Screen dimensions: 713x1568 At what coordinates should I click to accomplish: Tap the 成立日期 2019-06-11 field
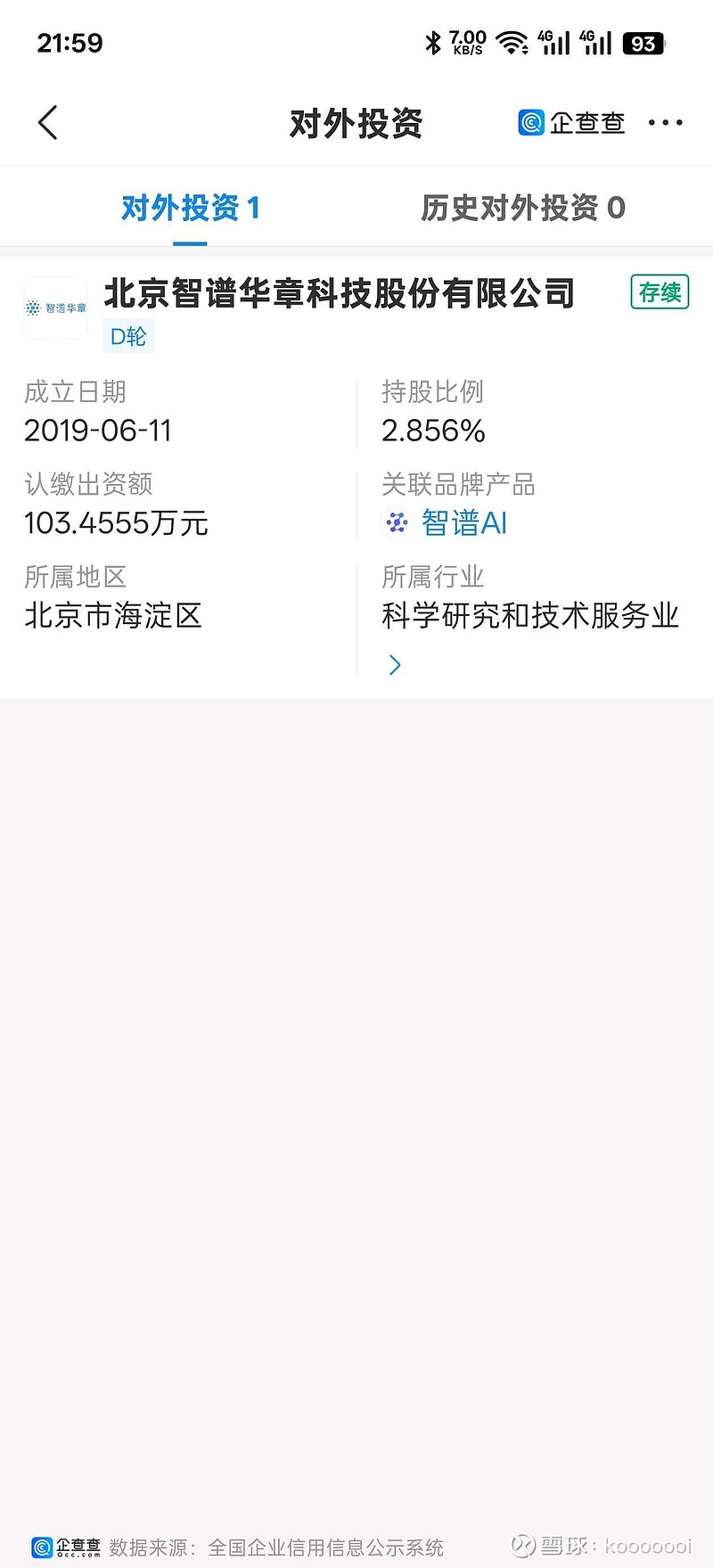coord(98,431)
